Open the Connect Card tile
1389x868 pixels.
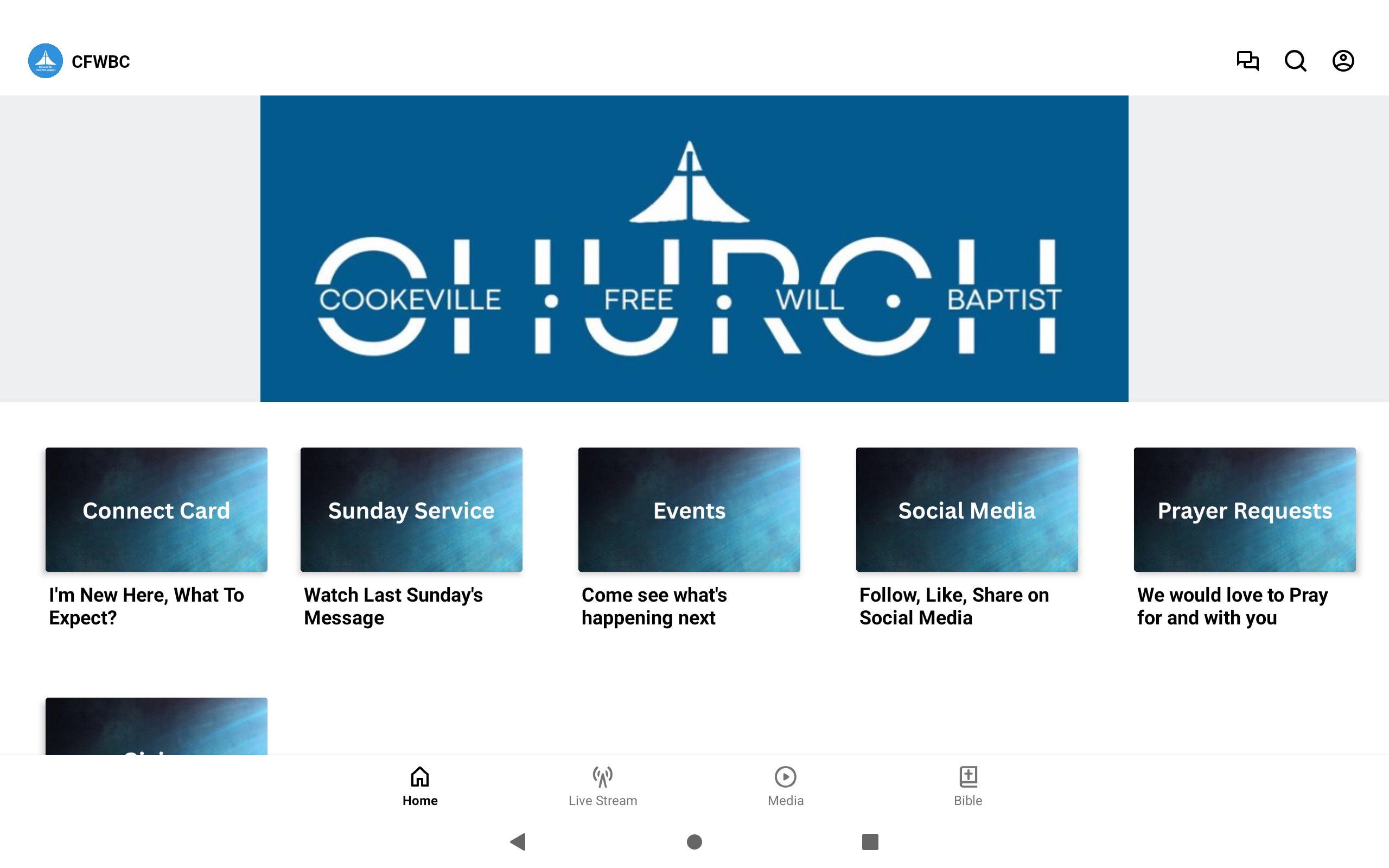pyautogui.click(x=156, y=510)
